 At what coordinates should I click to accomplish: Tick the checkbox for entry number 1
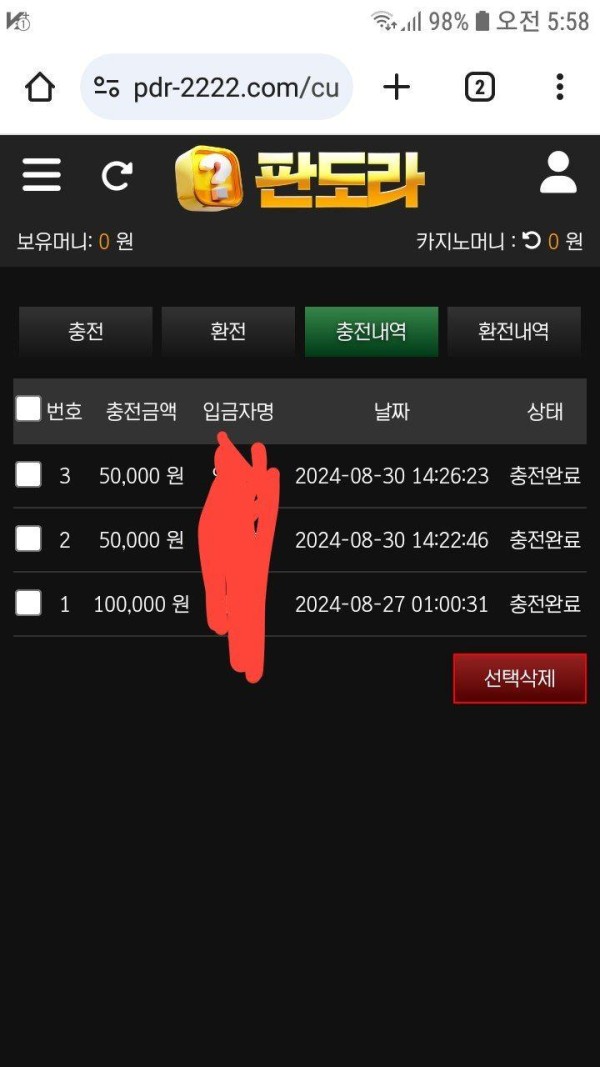(29, 603)
